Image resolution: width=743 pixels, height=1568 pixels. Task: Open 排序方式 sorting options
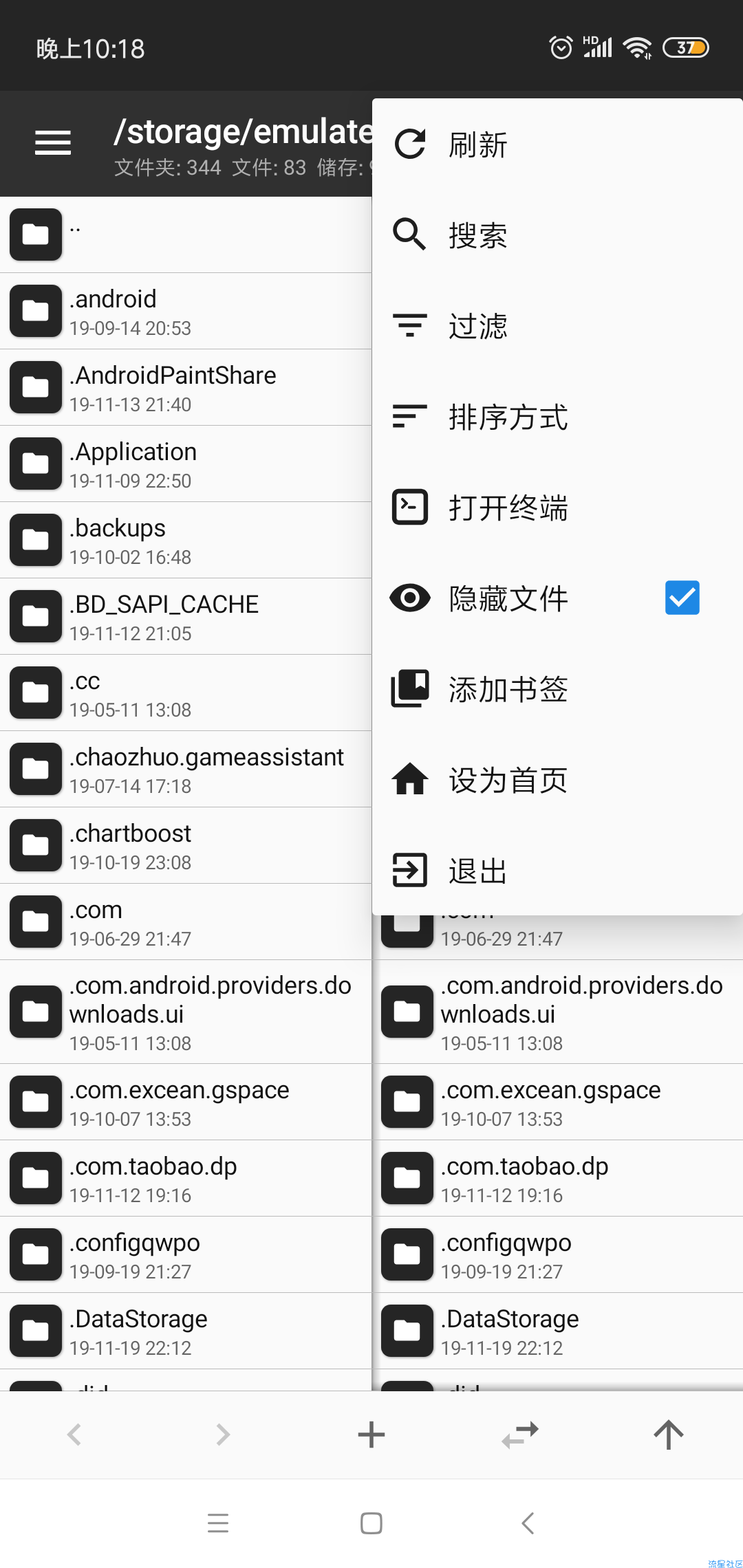pyautogui.click(x=557, y=417)
